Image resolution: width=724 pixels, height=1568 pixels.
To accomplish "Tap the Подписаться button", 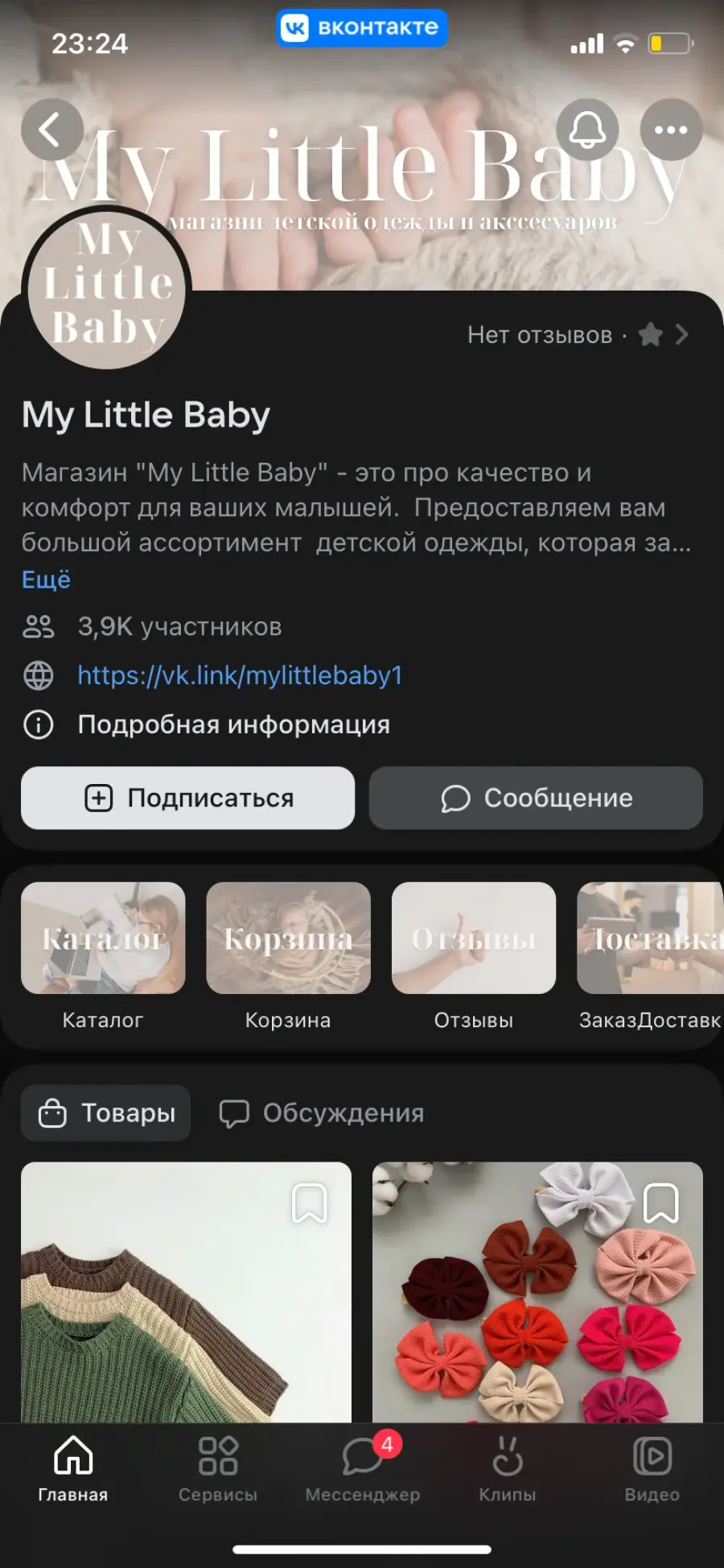I will 187,798.
